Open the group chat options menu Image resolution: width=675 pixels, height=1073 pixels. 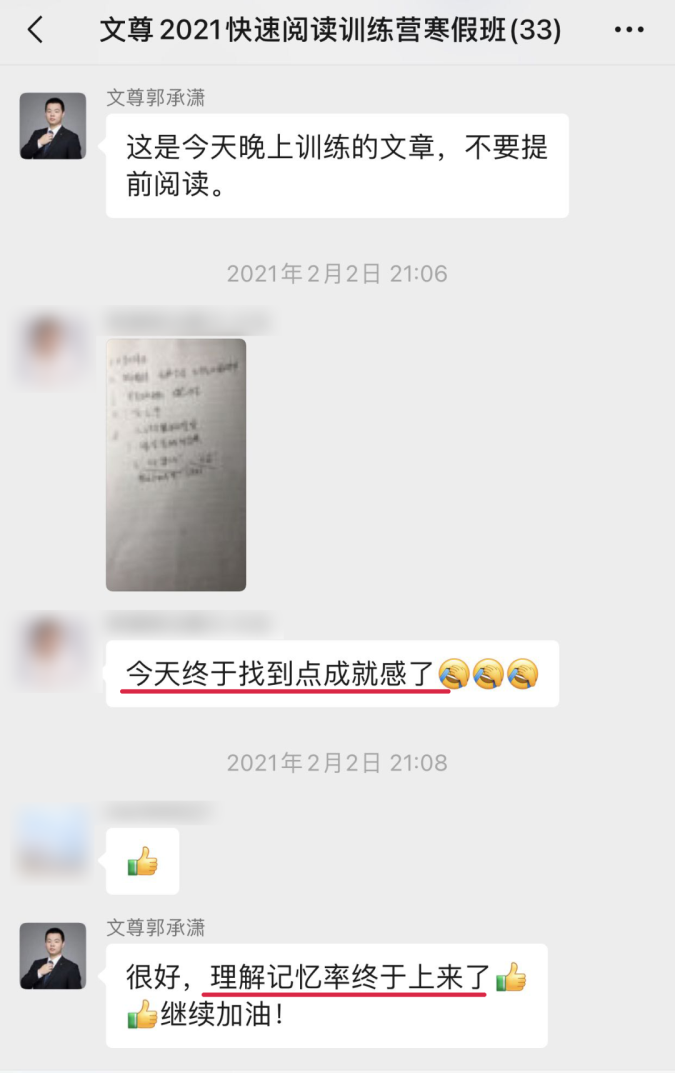tap(629, 31)
